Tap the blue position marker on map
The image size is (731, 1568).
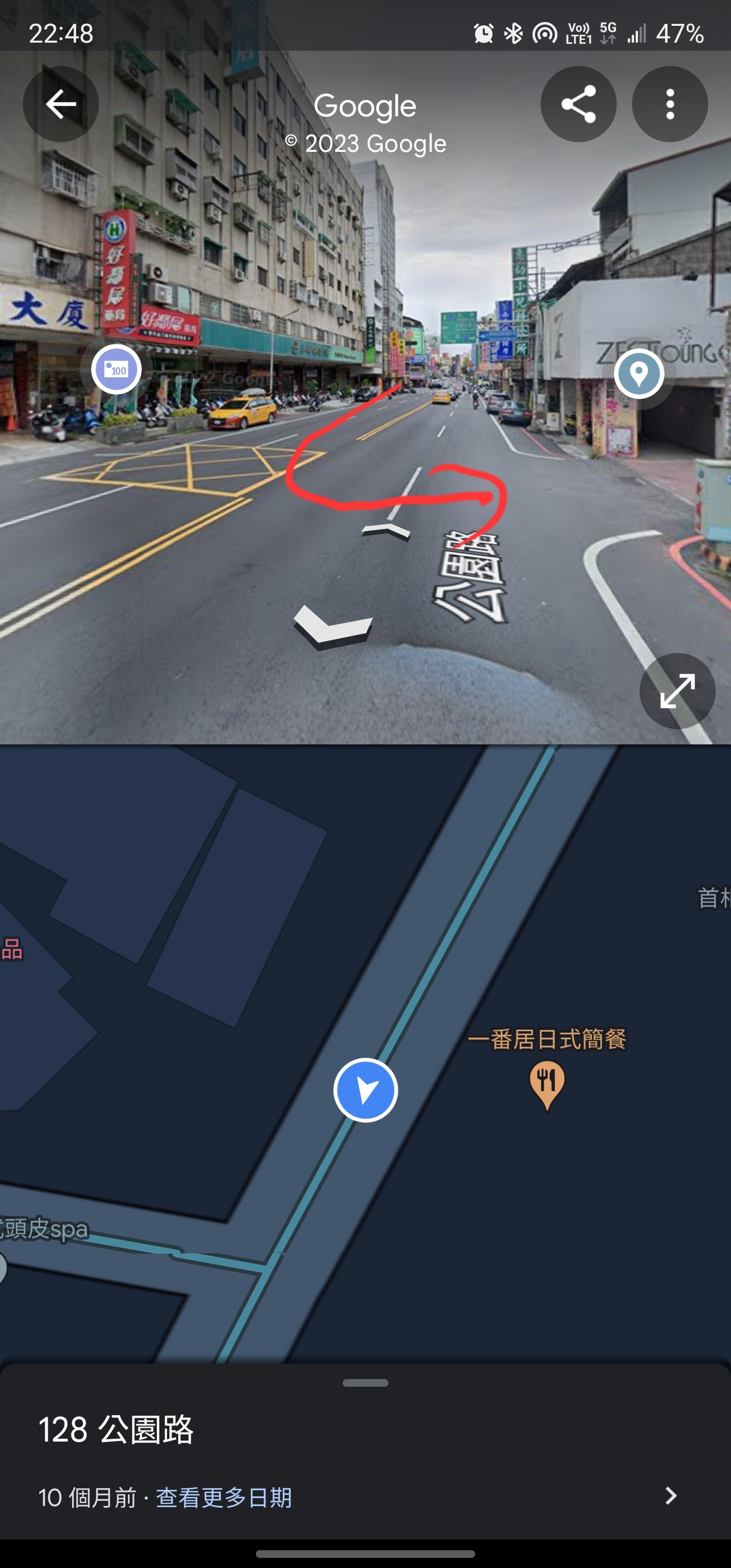point(365,1090)
